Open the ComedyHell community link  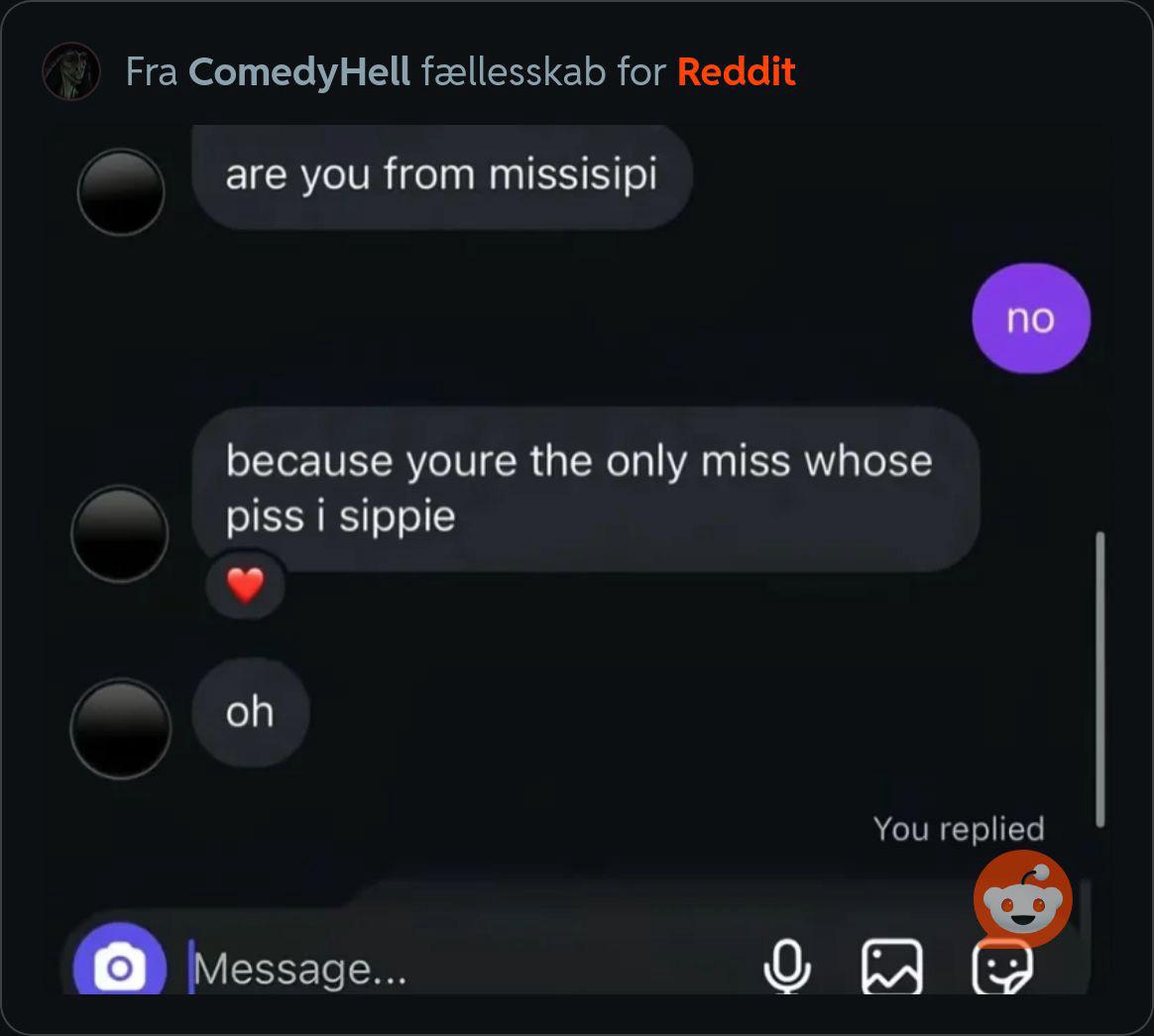(298, 71)
